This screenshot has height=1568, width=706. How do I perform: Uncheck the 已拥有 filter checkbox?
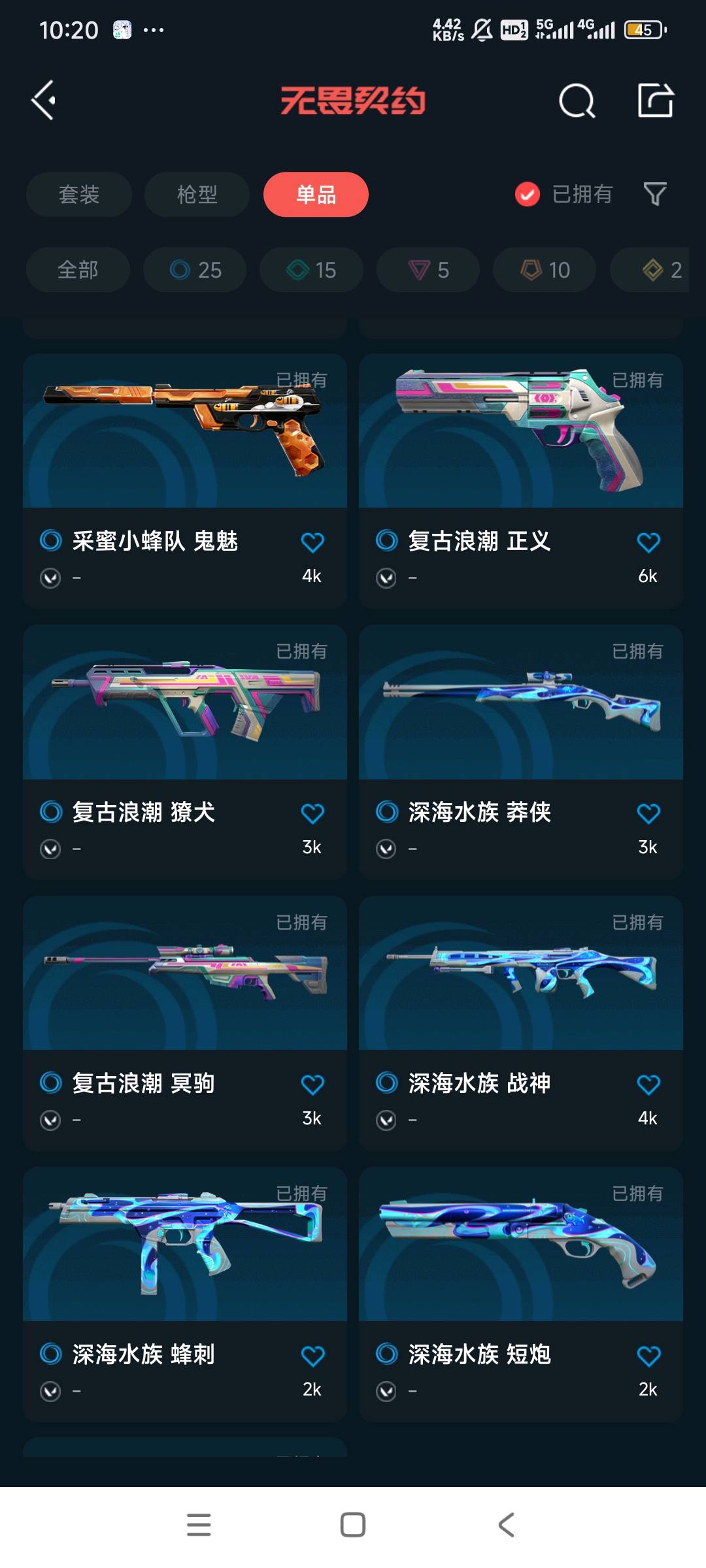528,194
